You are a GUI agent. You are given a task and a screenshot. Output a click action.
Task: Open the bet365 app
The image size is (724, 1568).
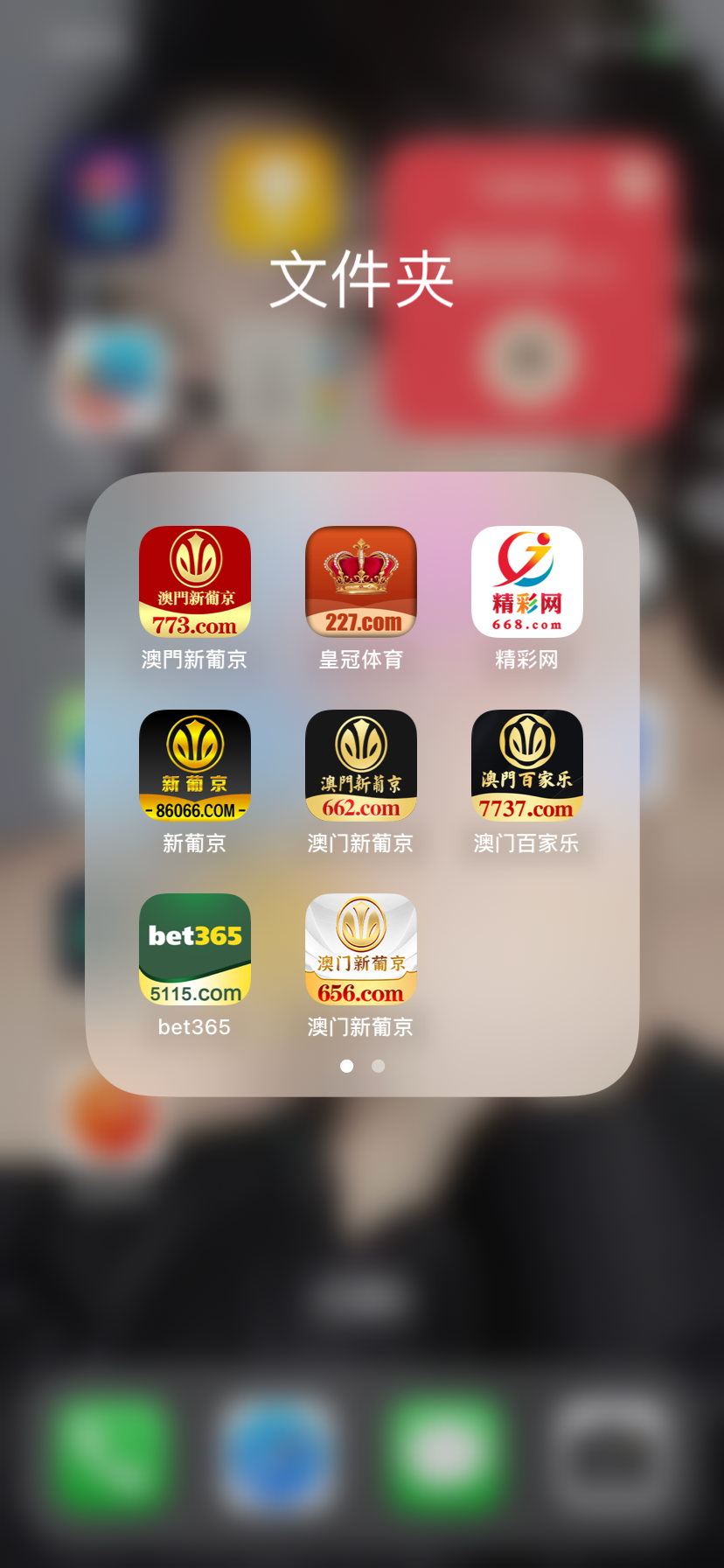tap(195, 949)
